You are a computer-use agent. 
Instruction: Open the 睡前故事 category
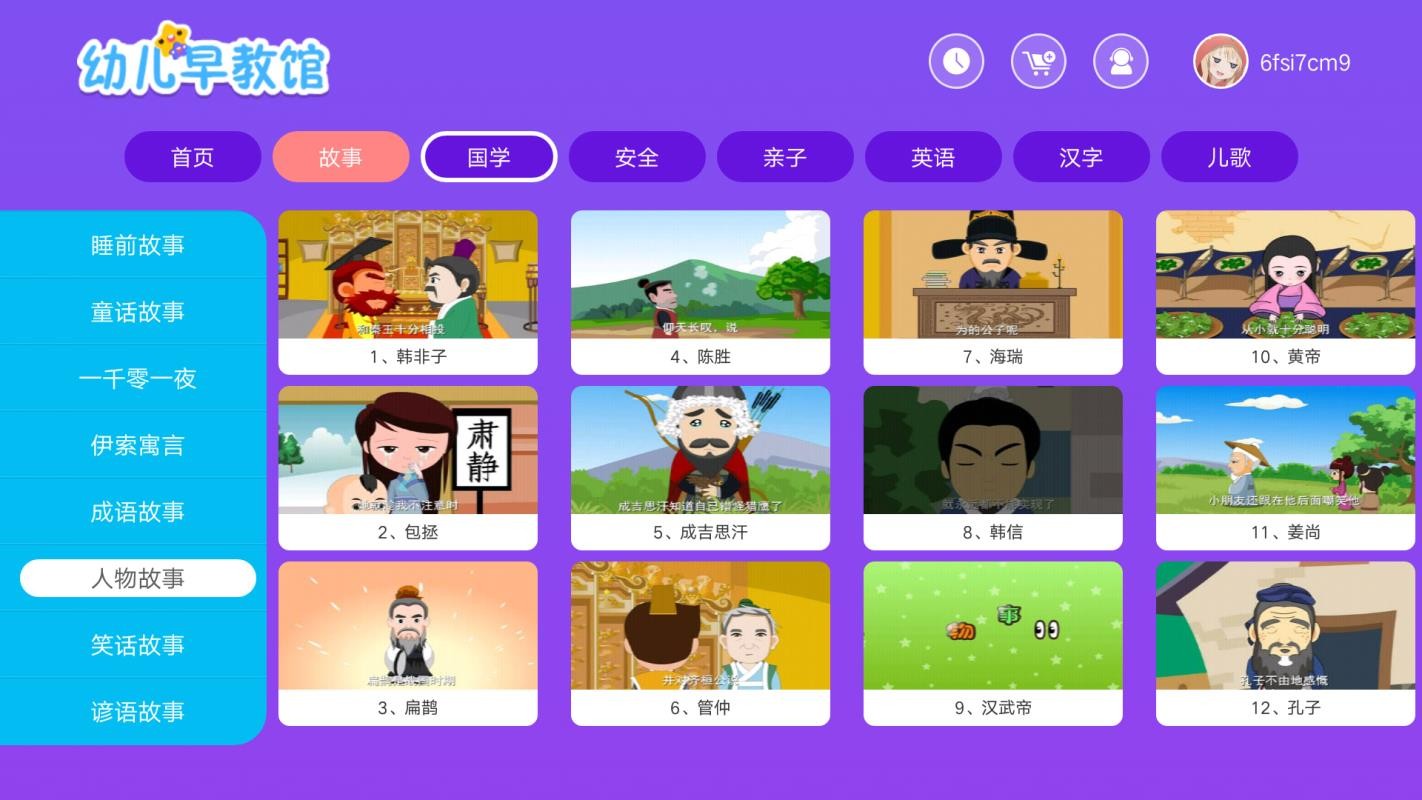pos(137,245)
